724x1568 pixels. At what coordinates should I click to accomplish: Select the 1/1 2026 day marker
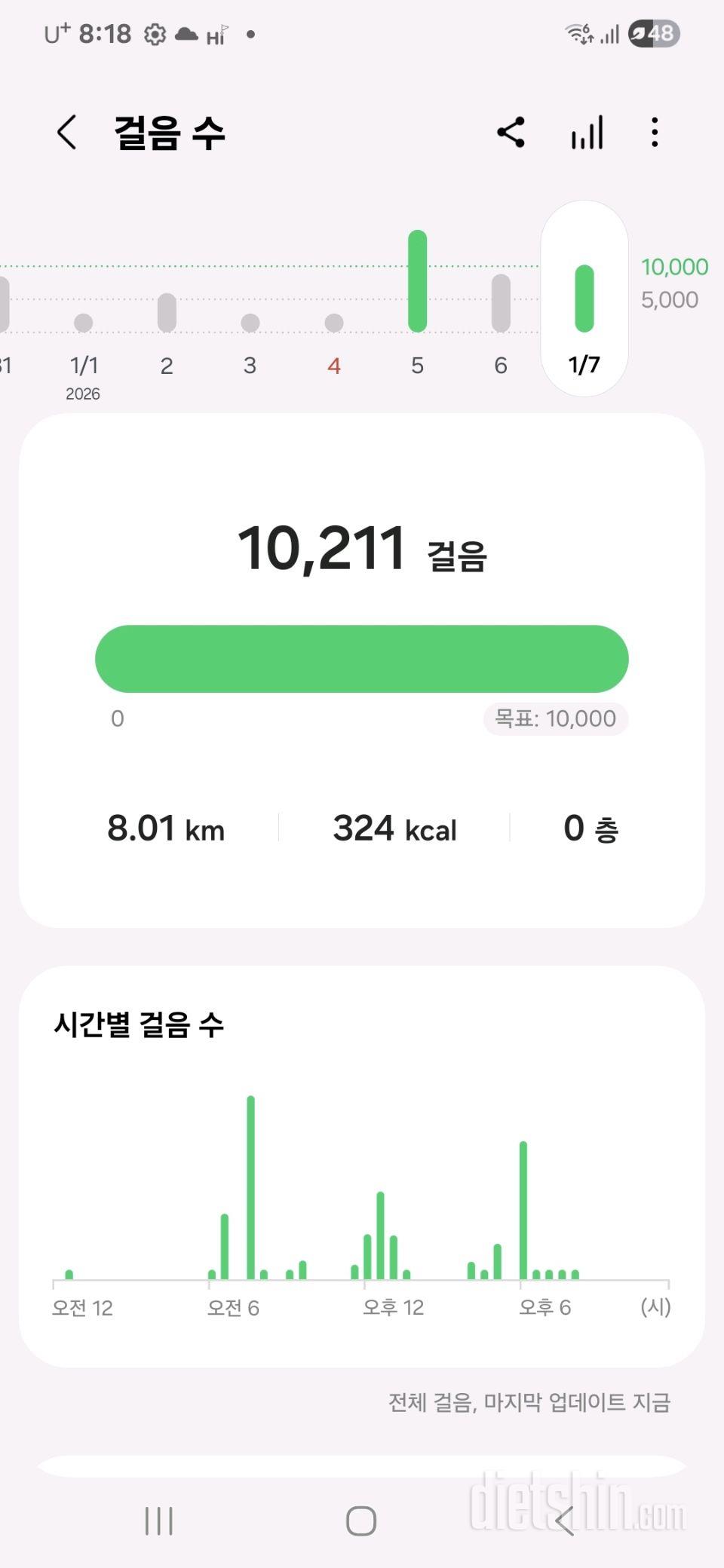tap(83, 367)
